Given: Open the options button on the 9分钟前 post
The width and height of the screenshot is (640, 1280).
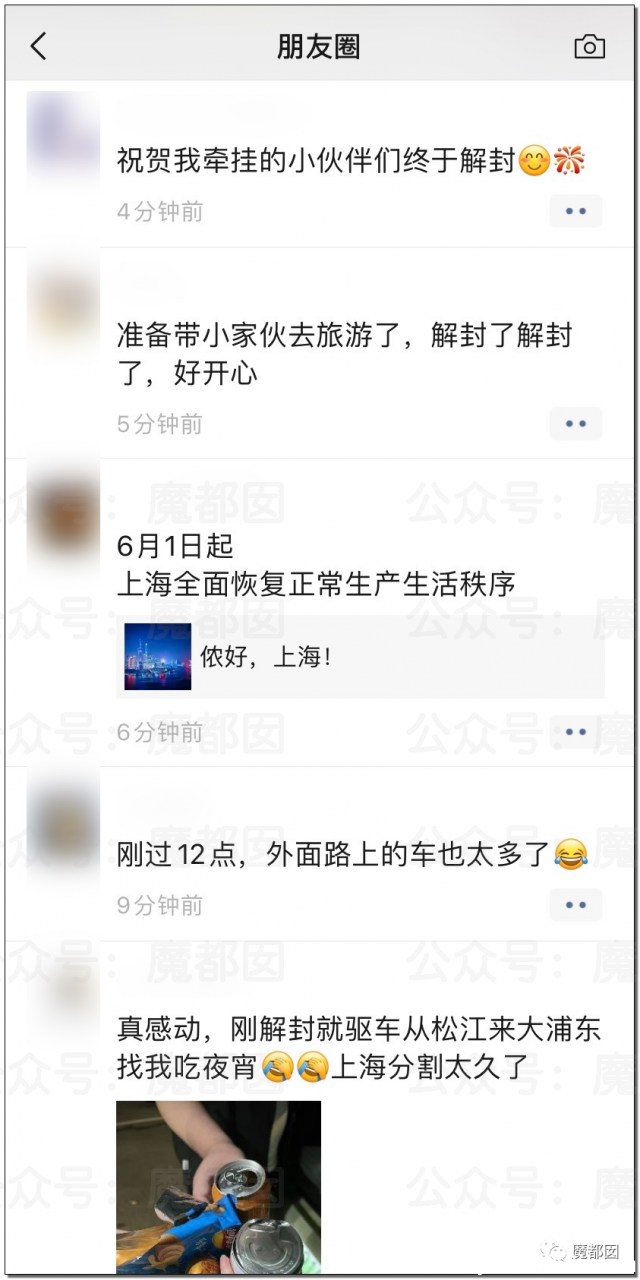Looking at the screenshot, I should tap(575, 905).
